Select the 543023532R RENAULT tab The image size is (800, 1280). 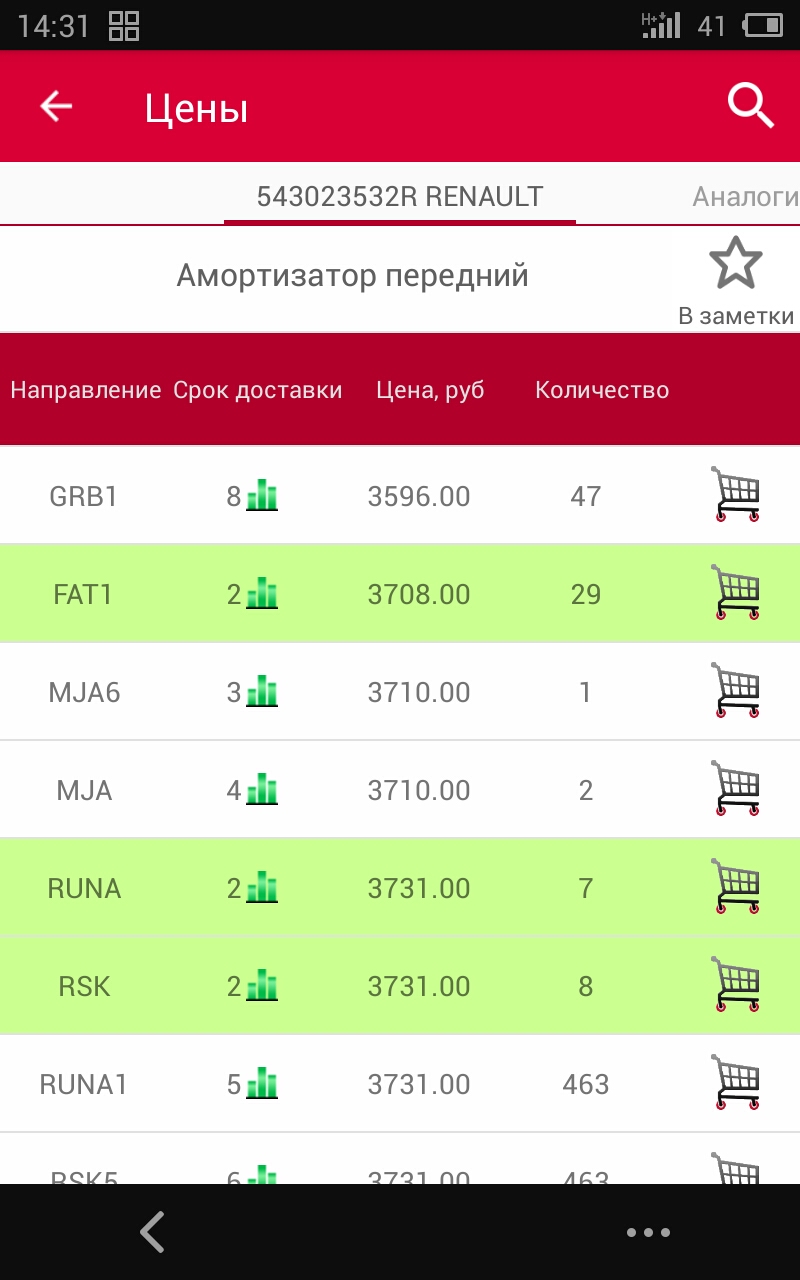[x=400, y=197]
